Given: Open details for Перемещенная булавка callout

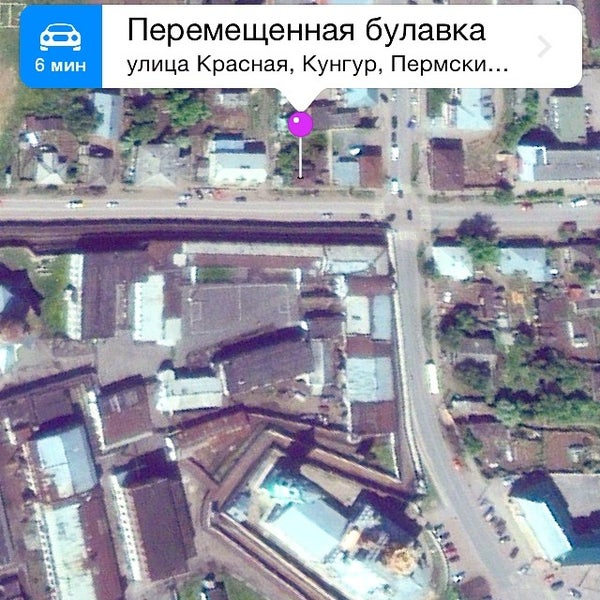Looking at the screenshot, I should tap(544, 46).
